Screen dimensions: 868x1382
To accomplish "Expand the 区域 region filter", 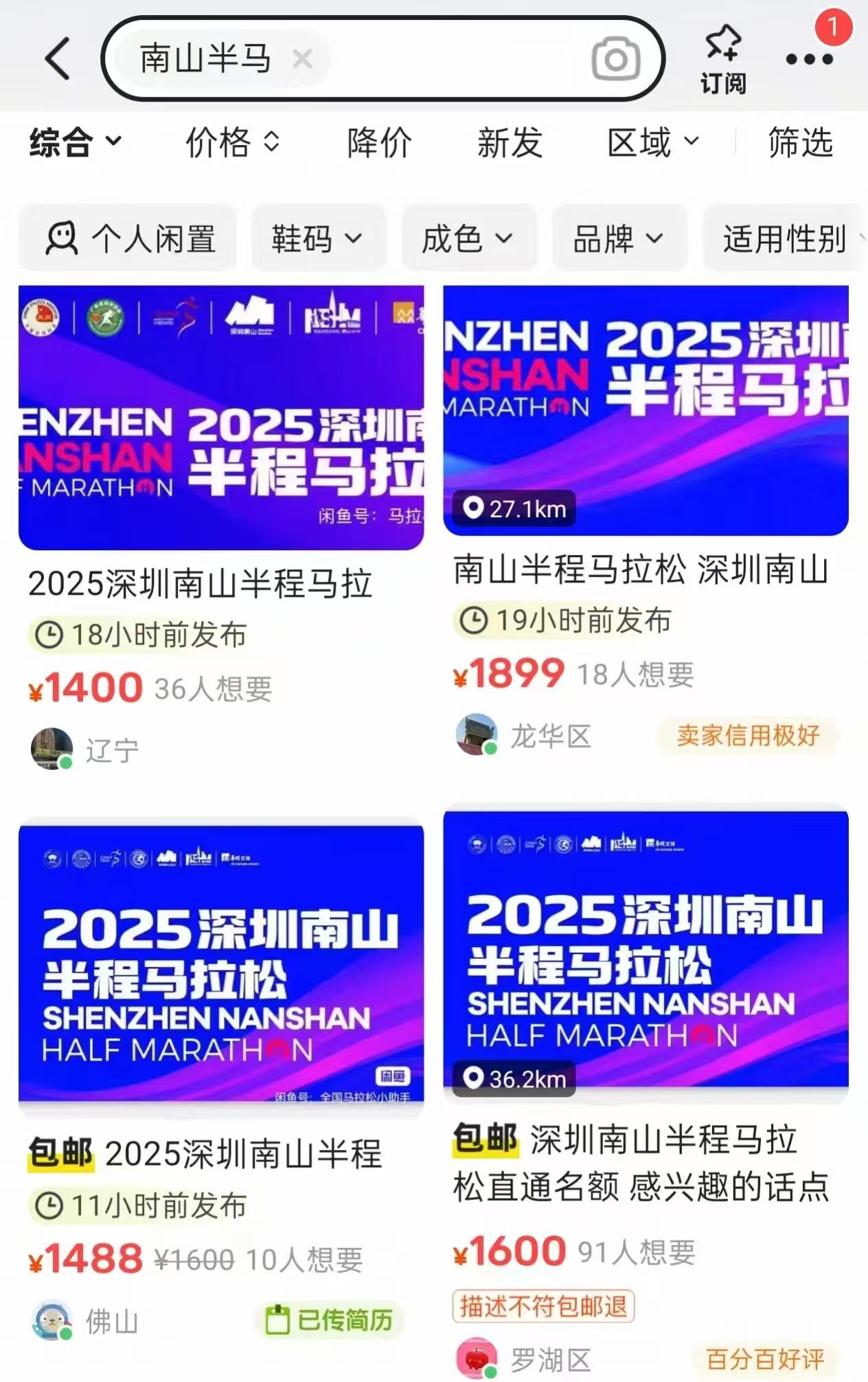I will pyautogui.click(x=652, y=143).
